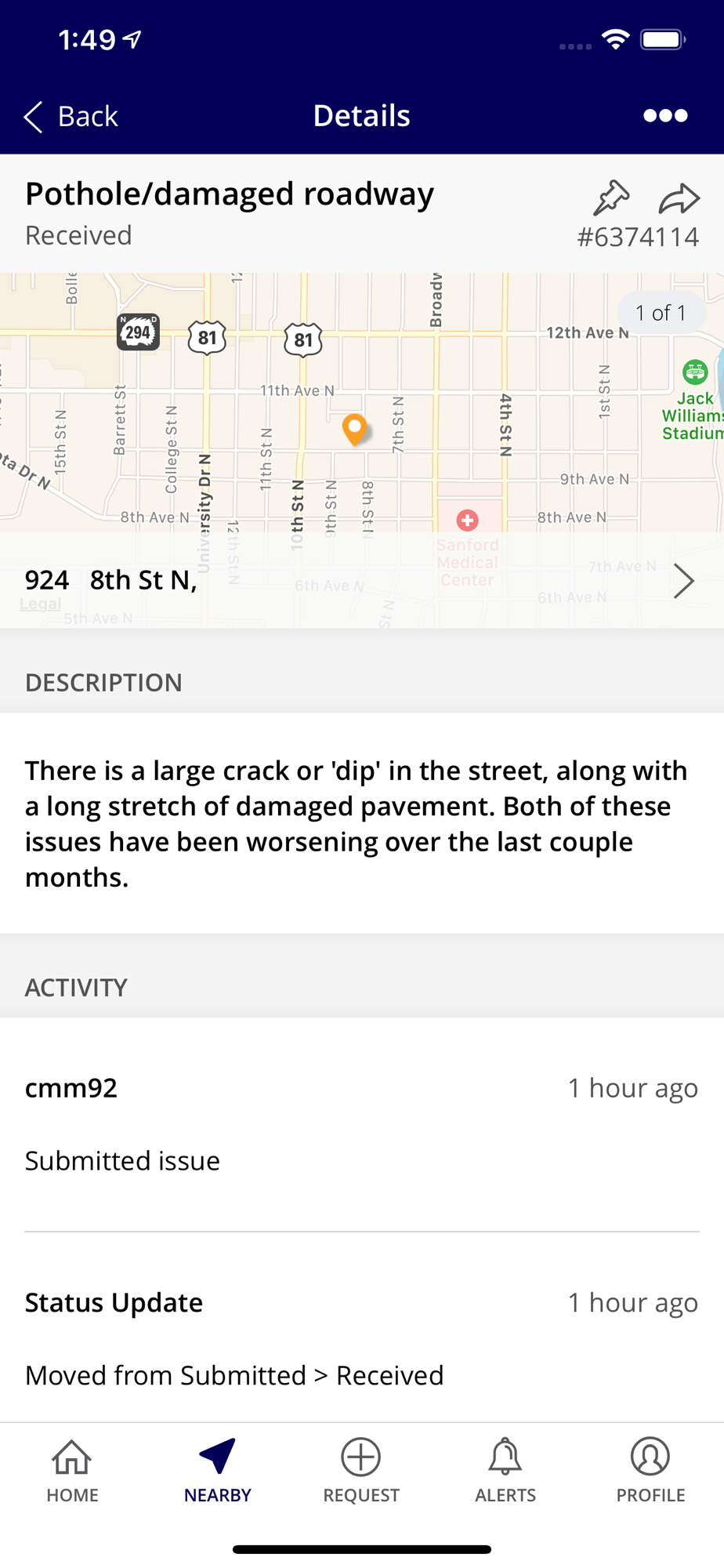This screenshot has width=724, height=1568.
Task: Open the Request tab
Action: pos(361,1472)
